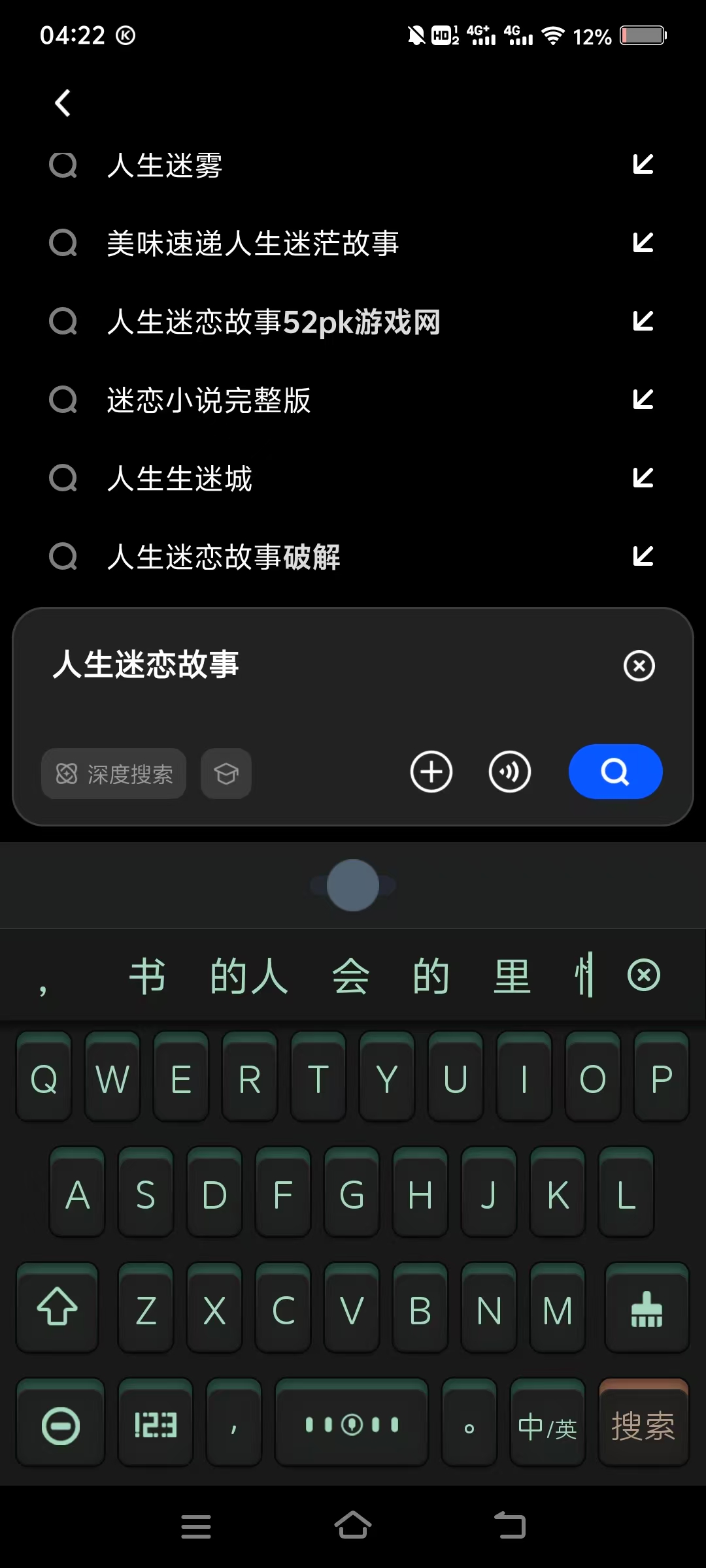Screen dimensions: 706x1568
Task: Search for 人生迷恋故事破解
Action: pyautogui.click(x=224, y=557)
